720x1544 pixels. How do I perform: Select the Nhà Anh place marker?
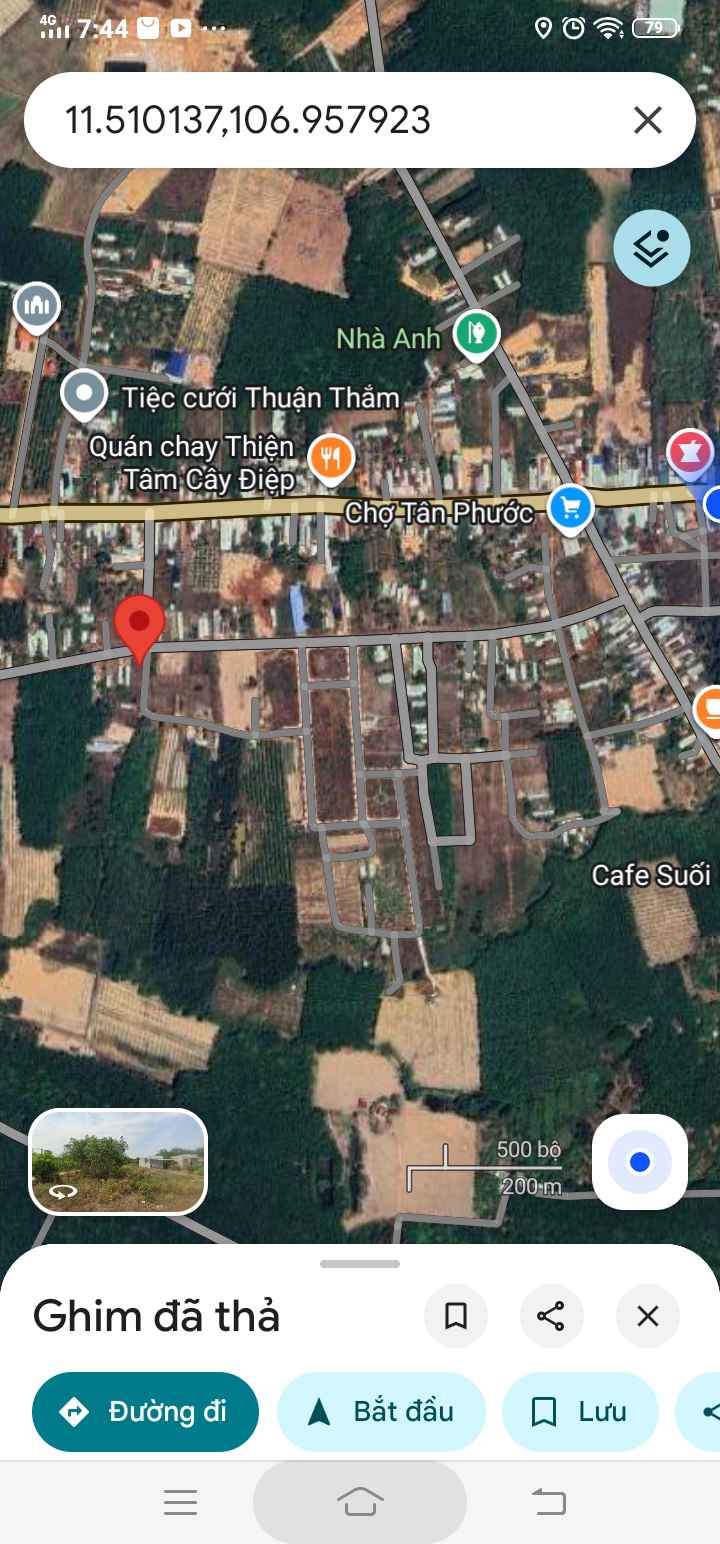(x=477, y=333)
